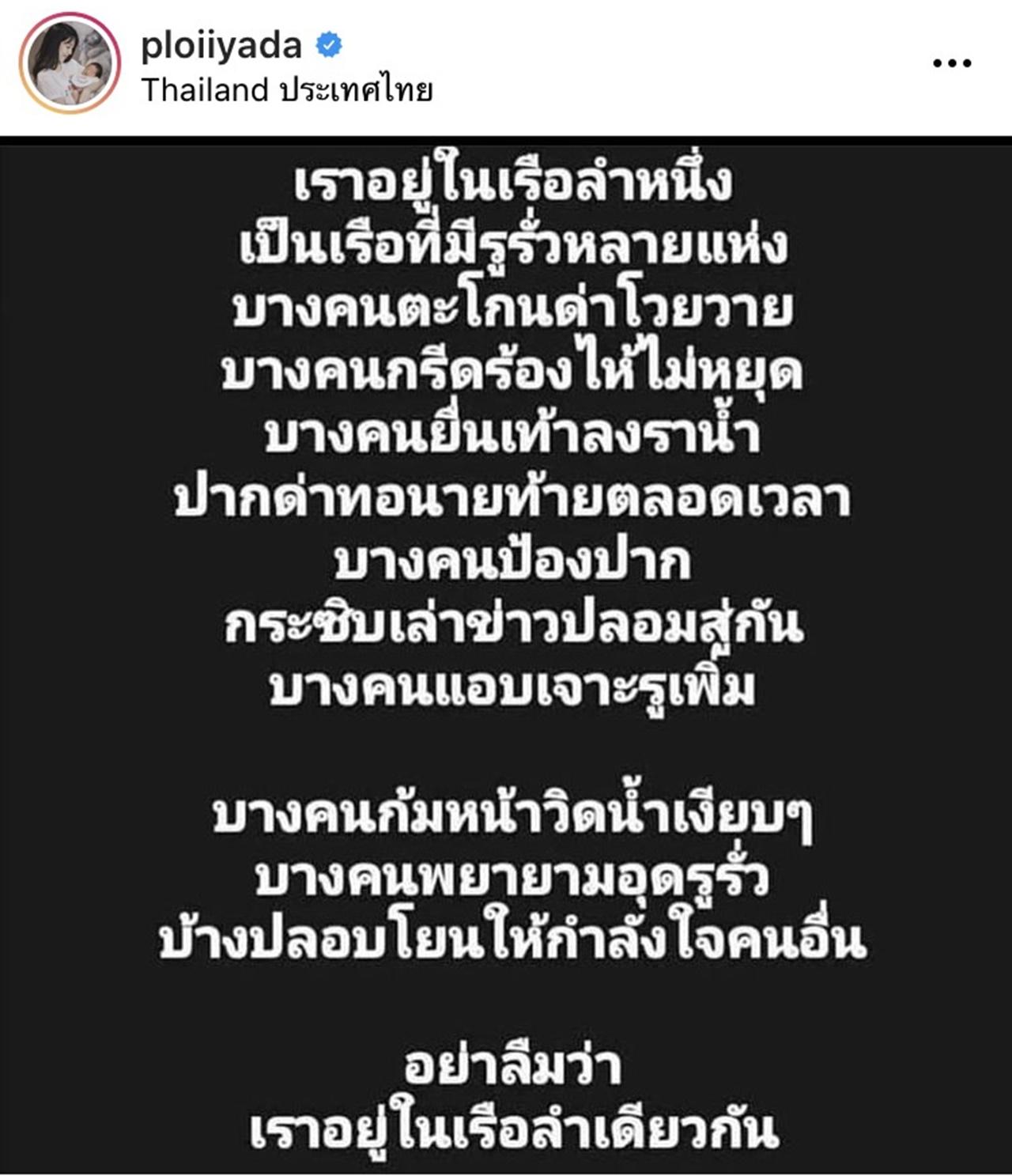Open ploiiyada's profile picture
The width and height of the screenshot is (1012, 1176).
click(70, 63)
